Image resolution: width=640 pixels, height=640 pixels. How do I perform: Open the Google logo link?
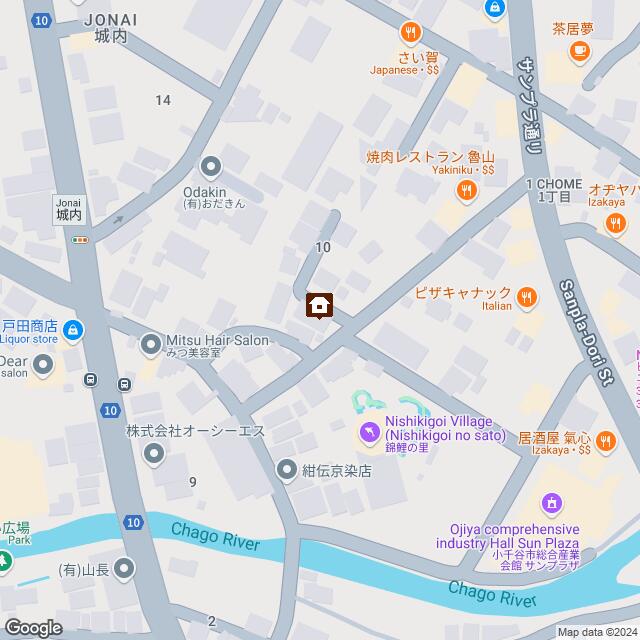tap(32, 627)
